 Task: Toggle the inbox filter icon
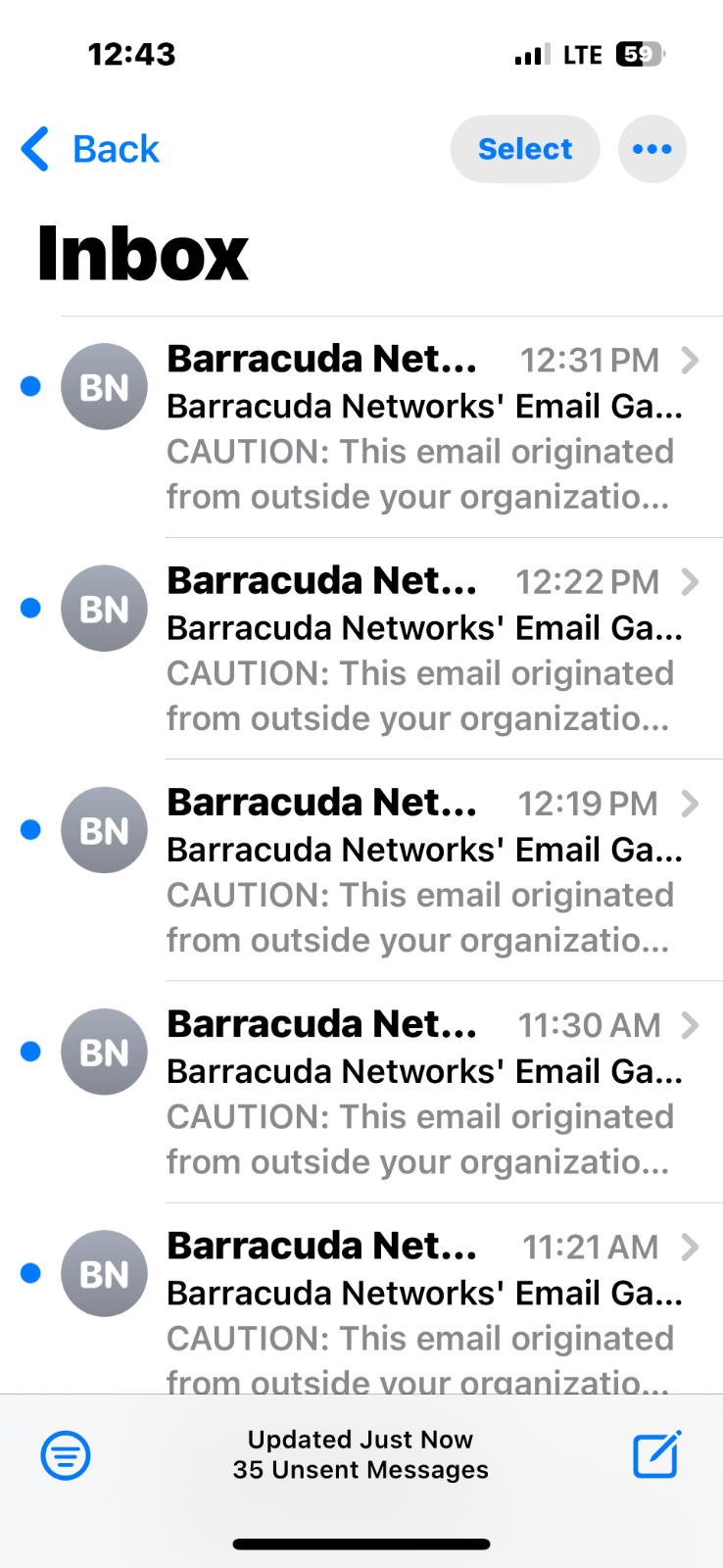pos(66,1454)
